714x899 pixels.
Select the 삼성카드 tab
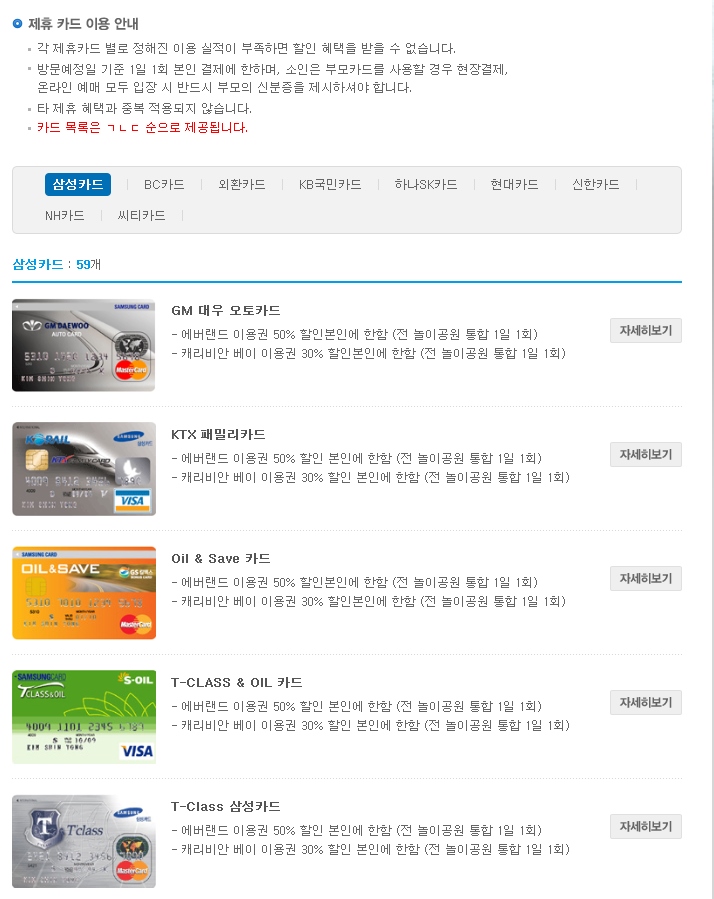78,184
